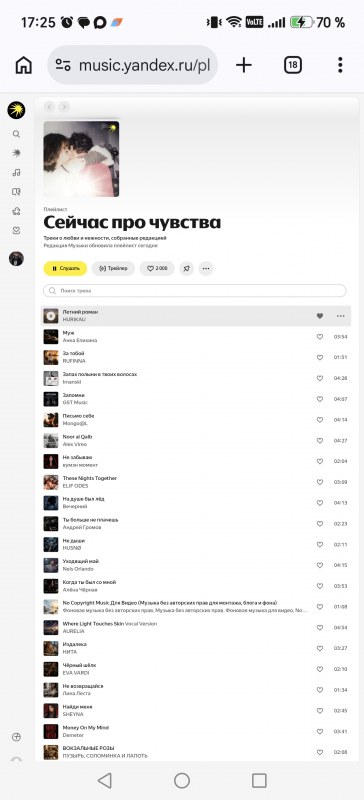364x800 pixels.
Task: Like the track Муж by Анна Блинова
Action: (320, 337)
